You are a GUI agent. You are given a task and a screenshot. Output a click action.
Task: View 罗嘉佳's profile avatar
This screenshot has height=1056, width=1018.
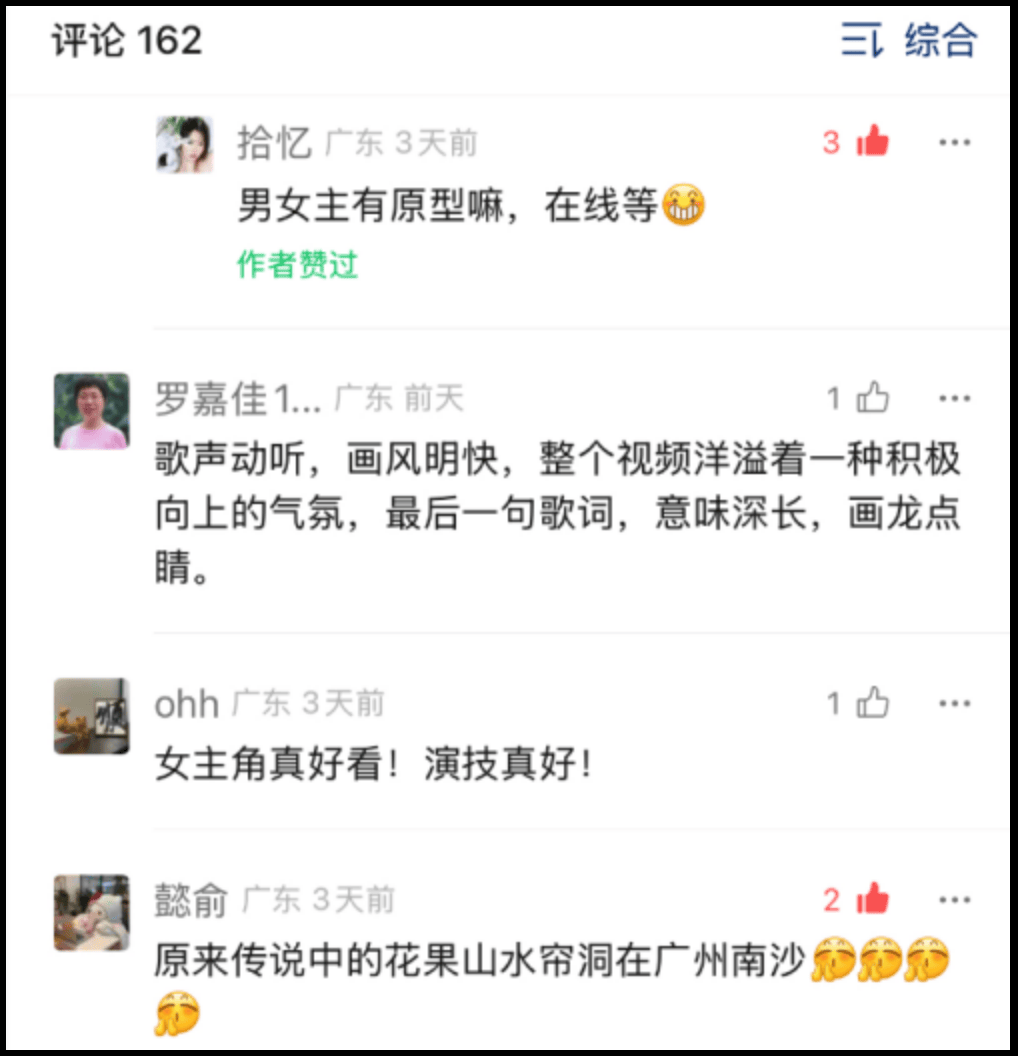tap(91, 411)
